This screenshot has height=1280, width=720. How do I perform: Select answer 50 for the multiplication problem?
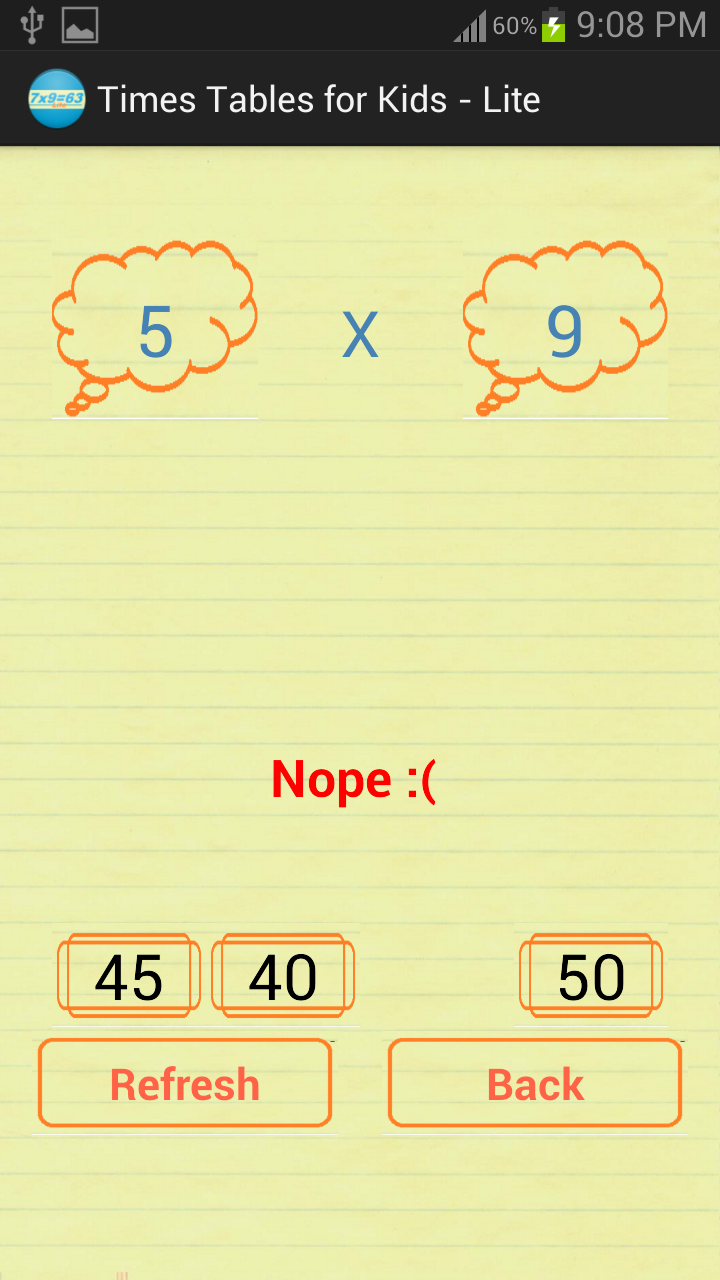click(590, 976)
